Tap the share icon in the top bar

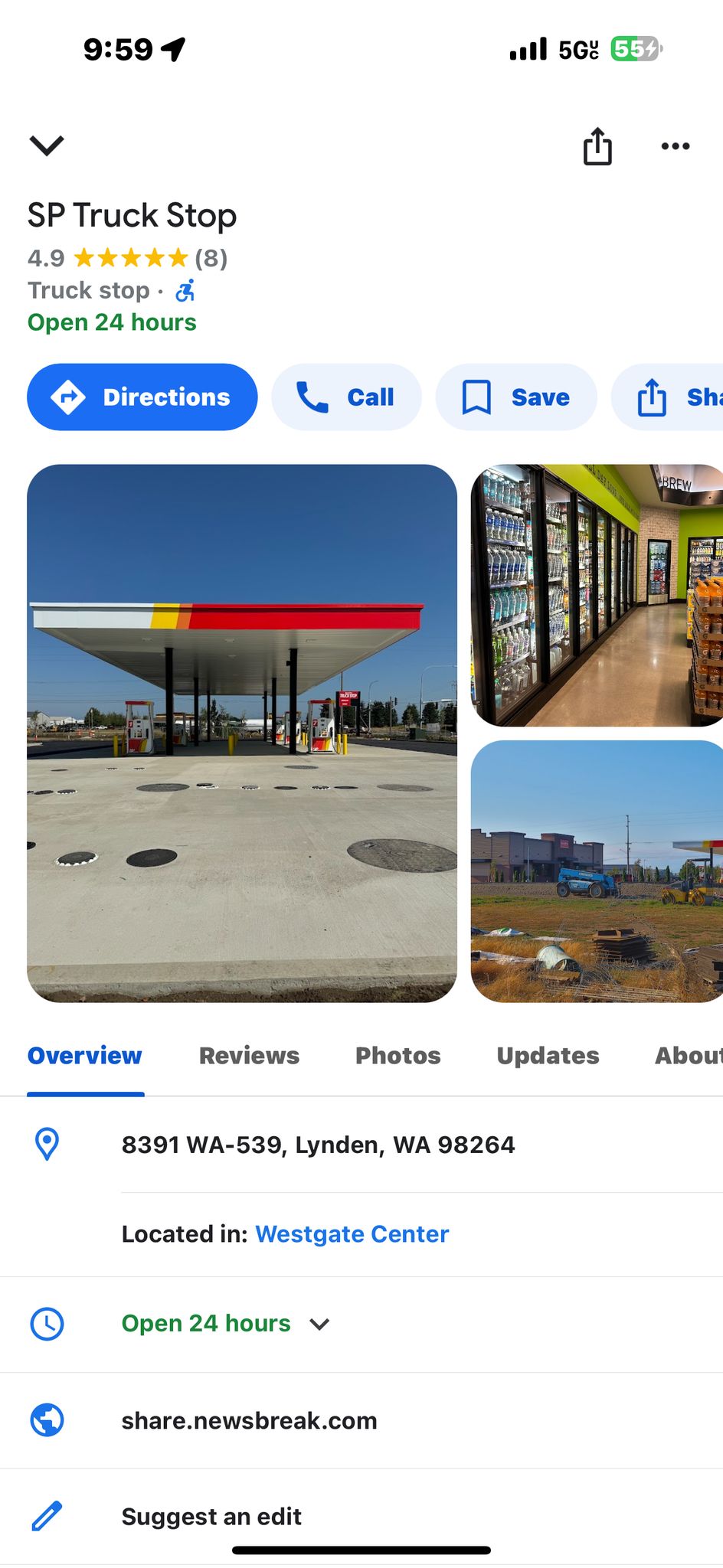click(597, 145)
